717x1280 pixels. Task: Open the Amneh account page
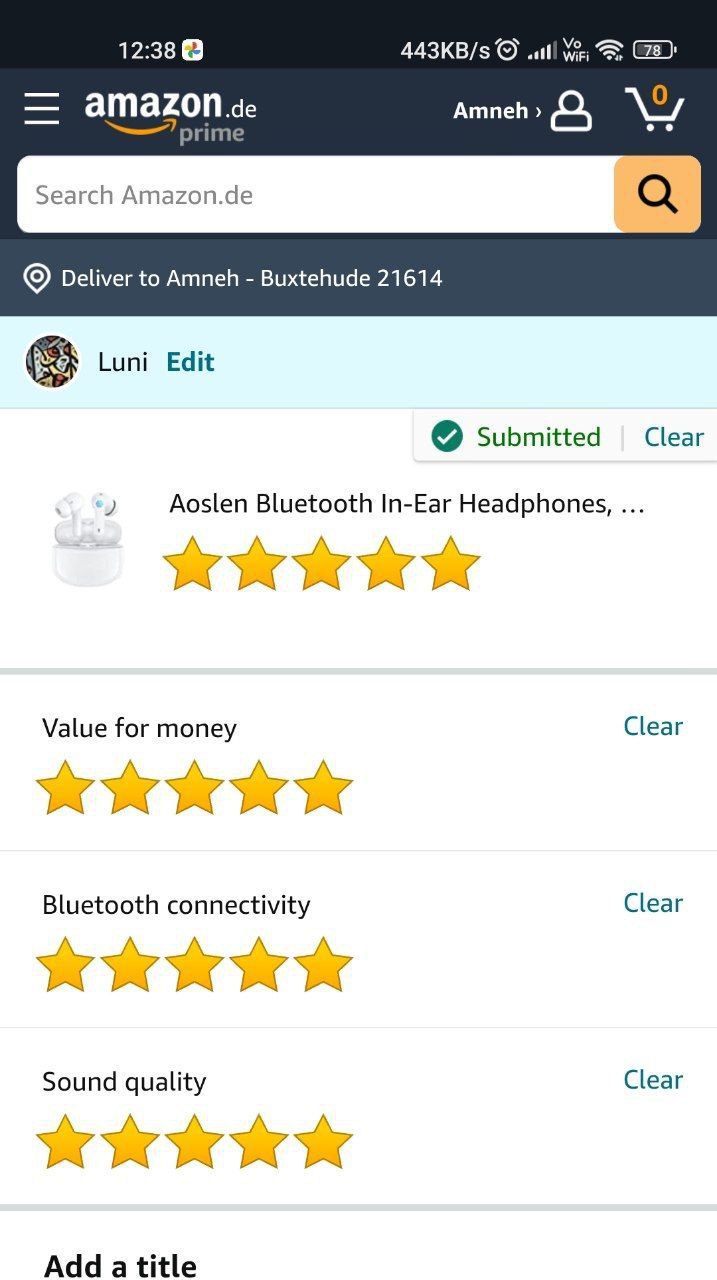522,111
